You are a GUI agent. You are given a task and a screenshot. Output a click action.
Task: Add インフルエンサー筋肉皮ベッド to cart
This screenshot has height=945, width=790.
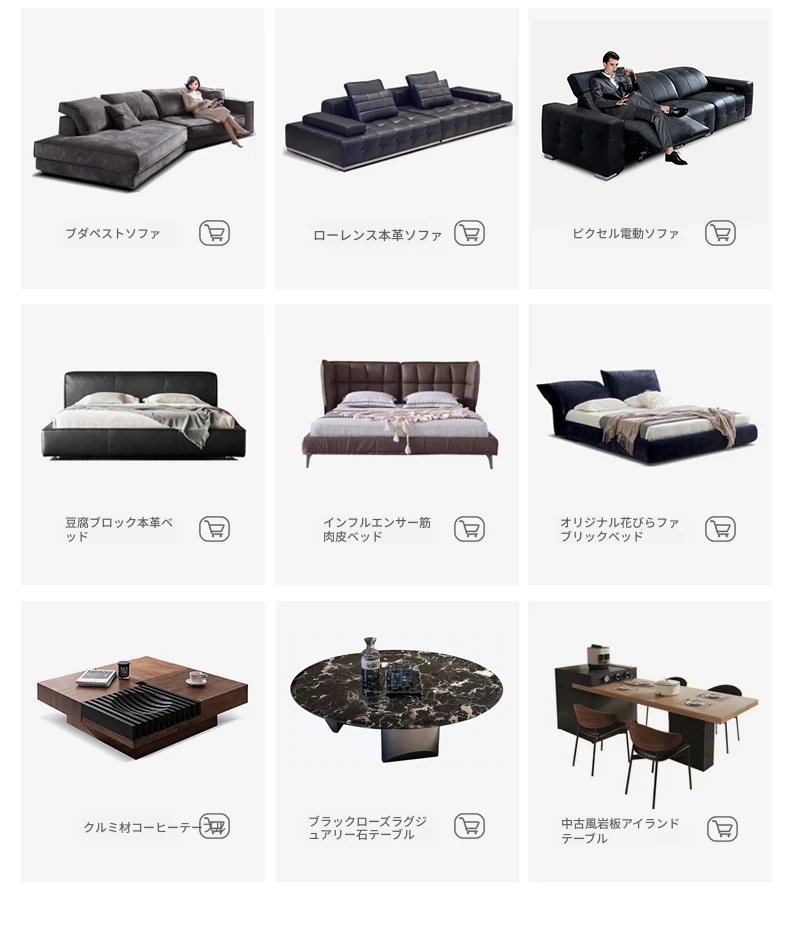[x=469, y=529]
